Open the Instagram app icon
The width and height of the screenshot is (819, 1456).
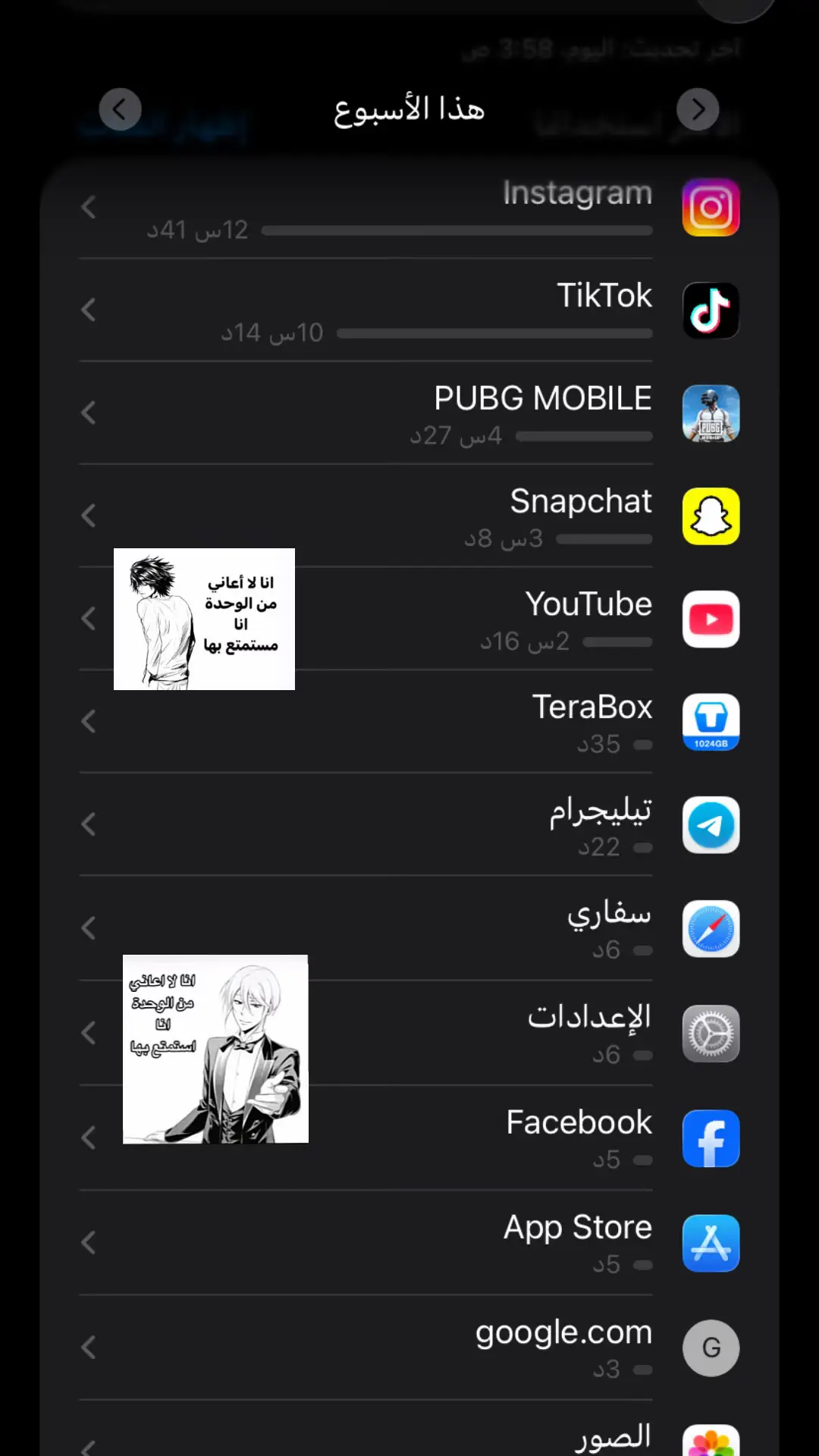[x=711, y=206]
